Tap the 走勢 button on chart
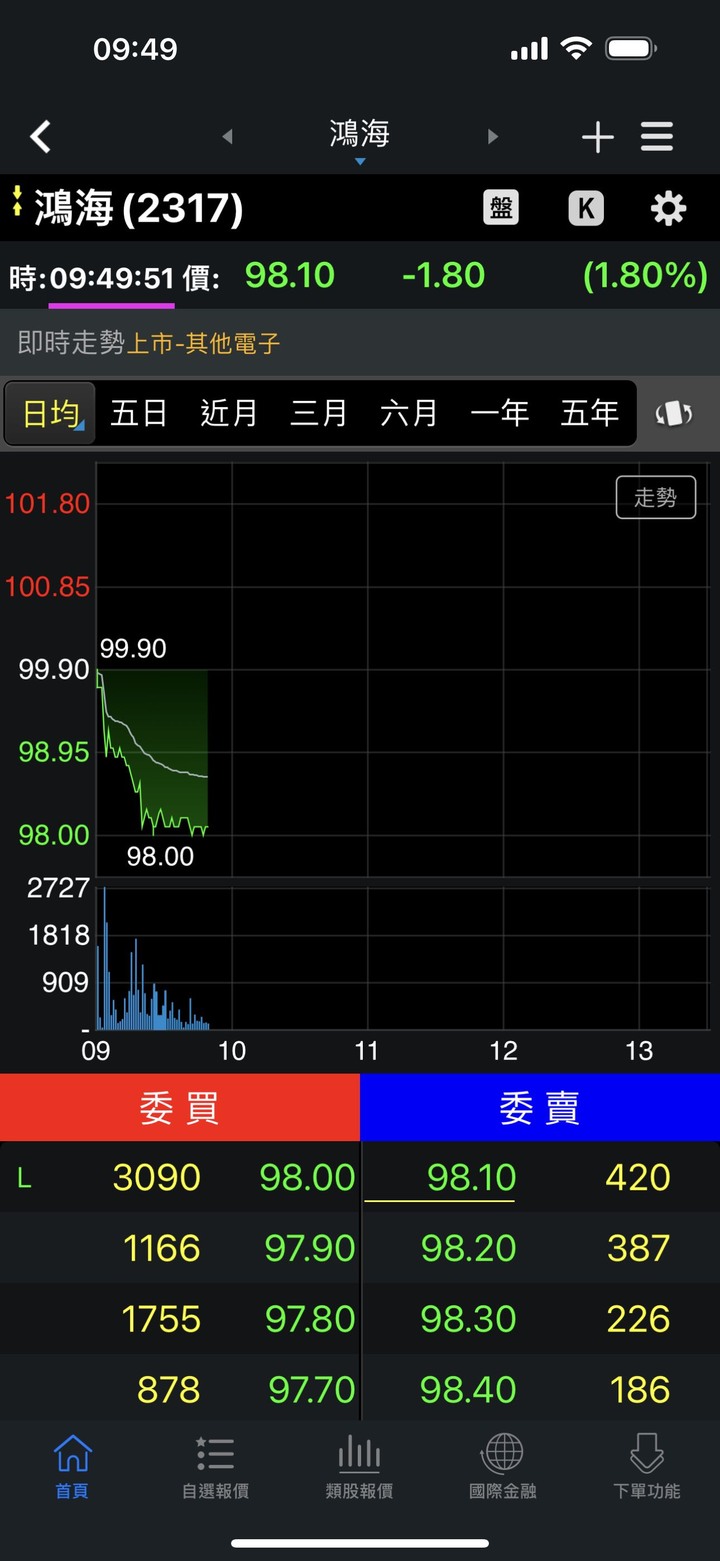The image size is (720, 1561). (655, 497)
